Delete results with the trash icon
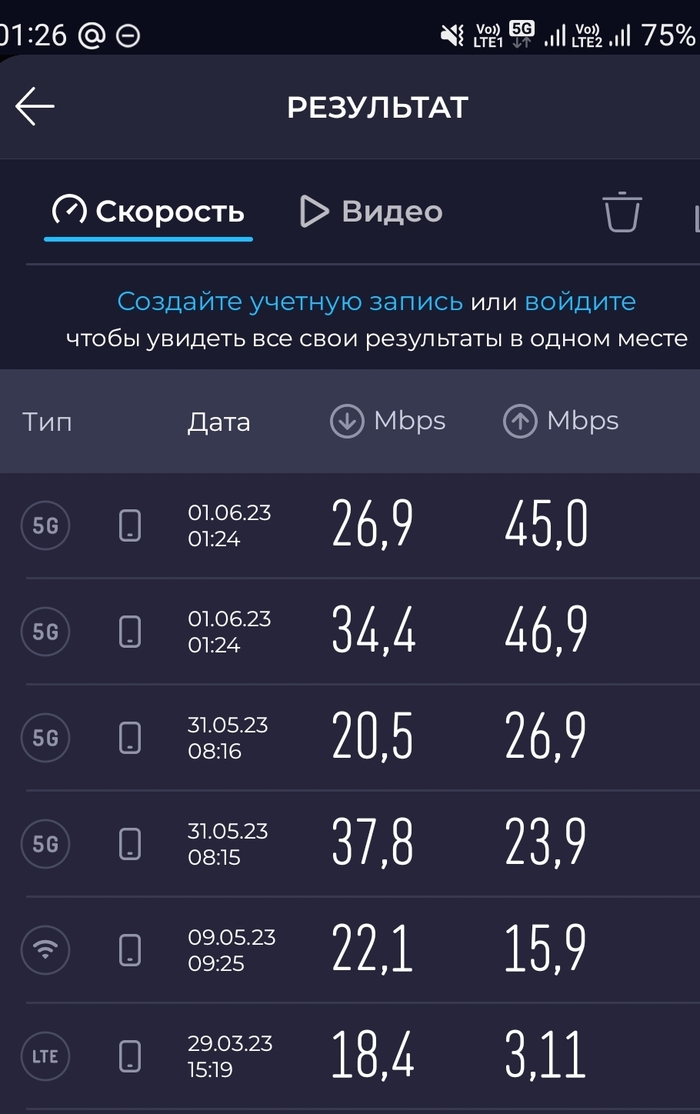700x1114 pixels. [621, 212]
